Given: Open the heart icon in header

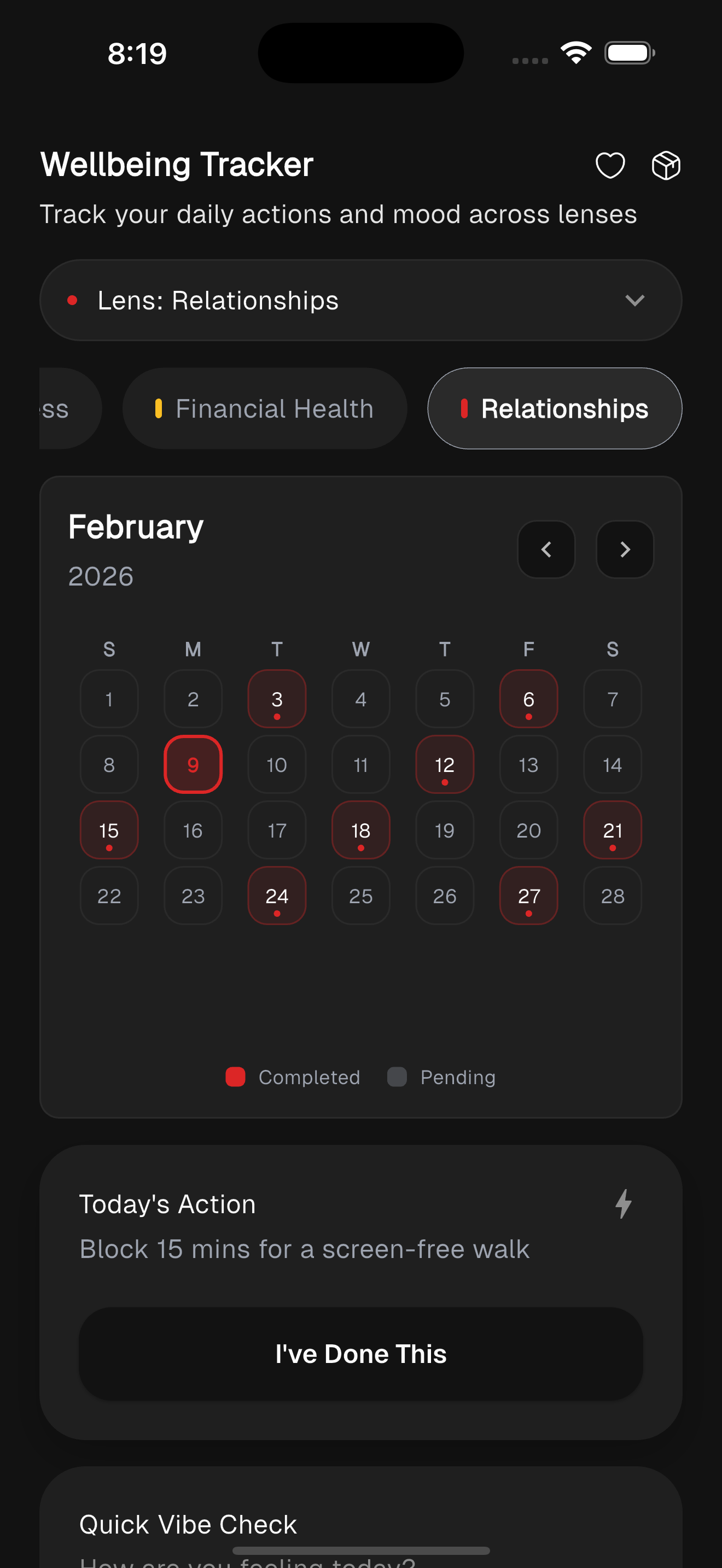Looking at the screenshot, I should pyautogui.click(x=610, y=165).
